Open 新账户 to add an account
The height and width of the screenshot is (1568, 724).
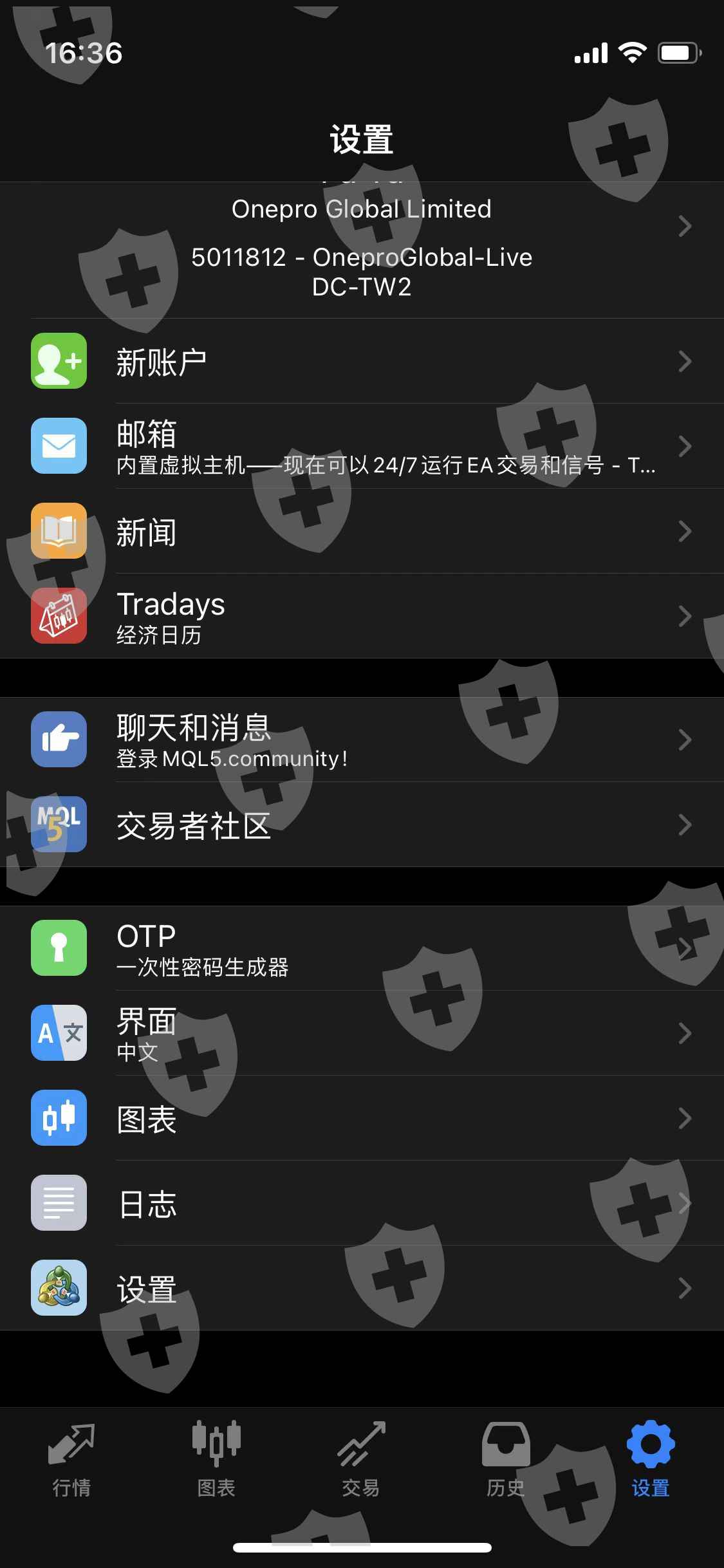(x=362, y=361)
